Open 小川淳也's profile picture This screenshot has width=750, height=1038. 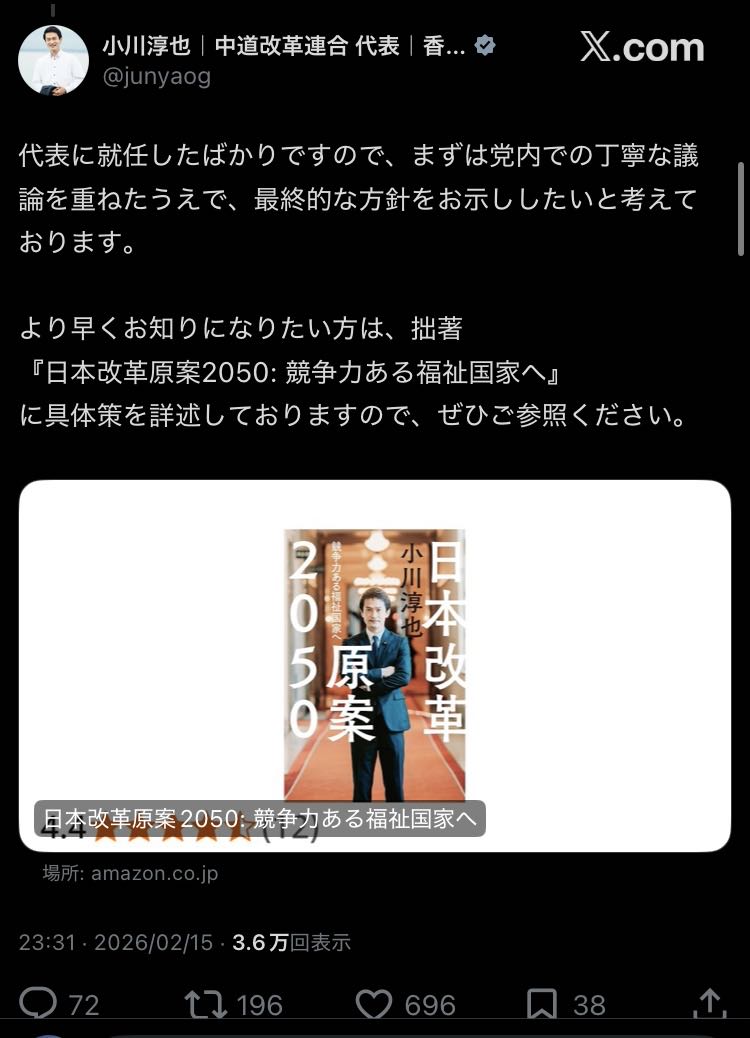point(53,60)
